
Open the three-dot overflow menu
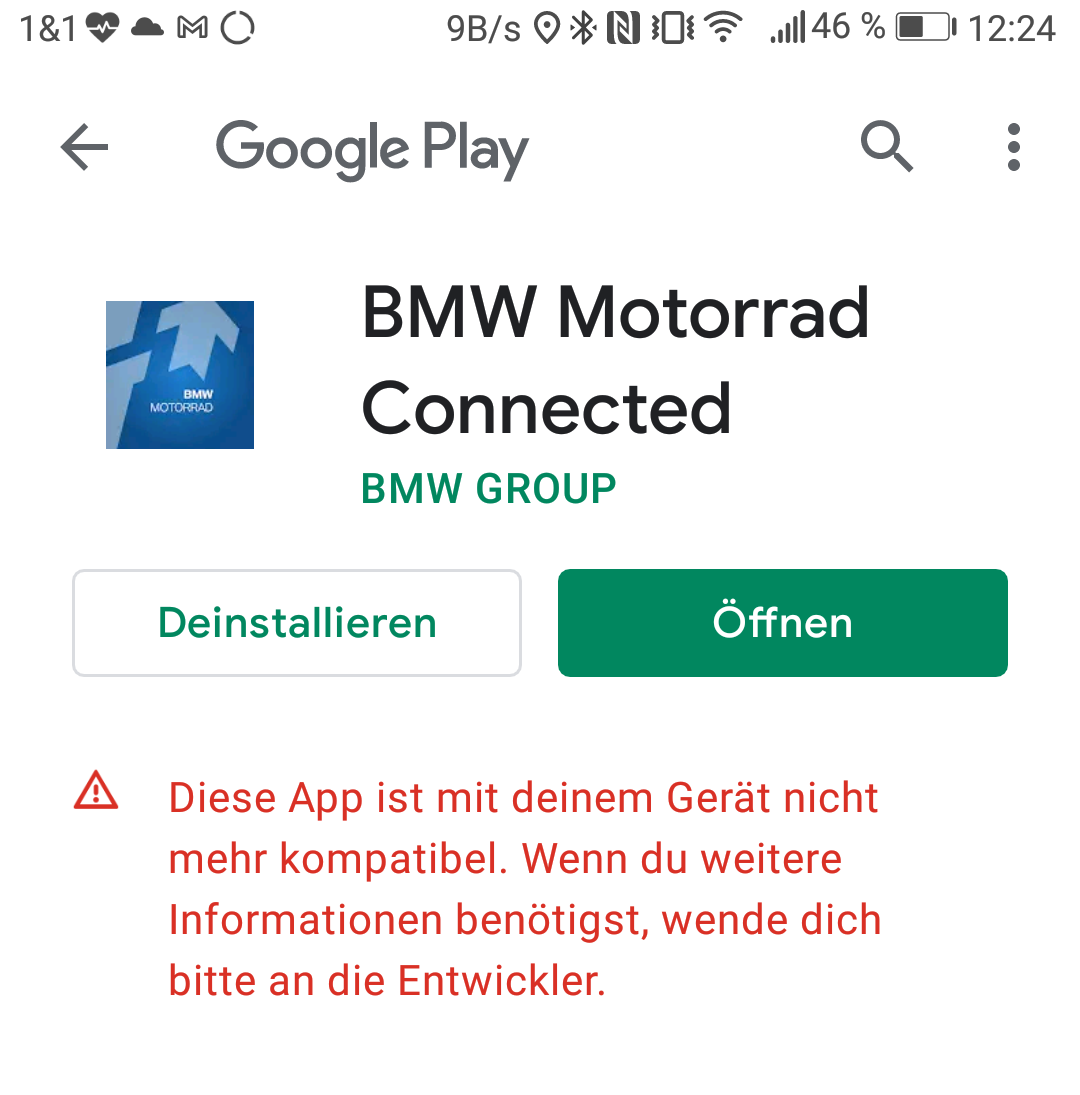[x=1013, y=148]
